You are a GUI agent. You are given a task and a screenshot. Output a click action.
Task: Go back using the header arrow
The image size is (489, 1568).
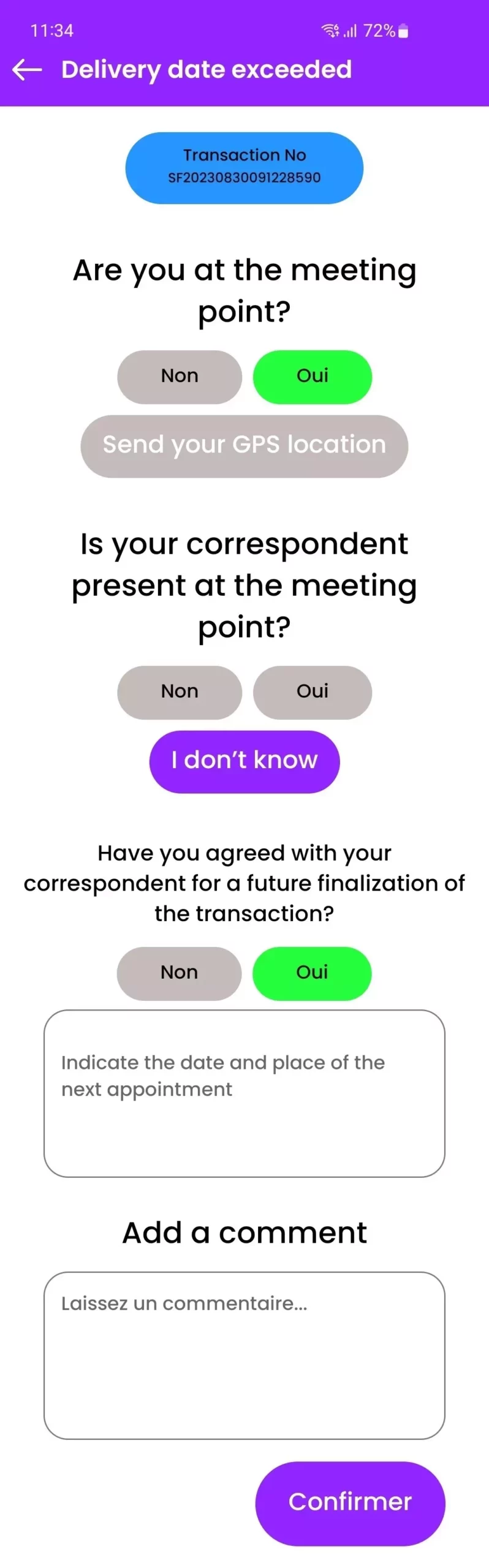pyautogui.click(x=27, y=69)
